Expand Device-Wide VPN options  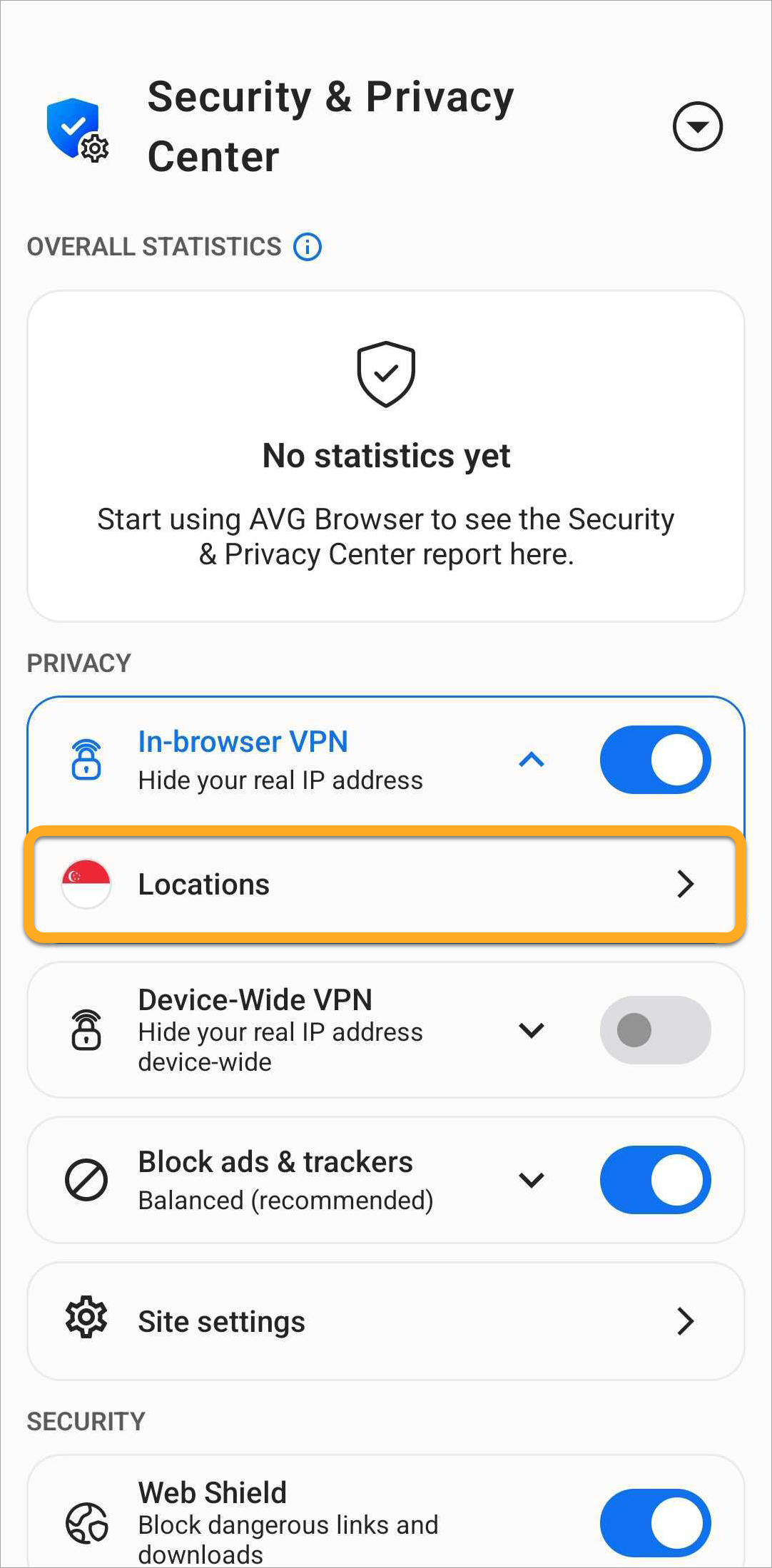(532, 1030)
